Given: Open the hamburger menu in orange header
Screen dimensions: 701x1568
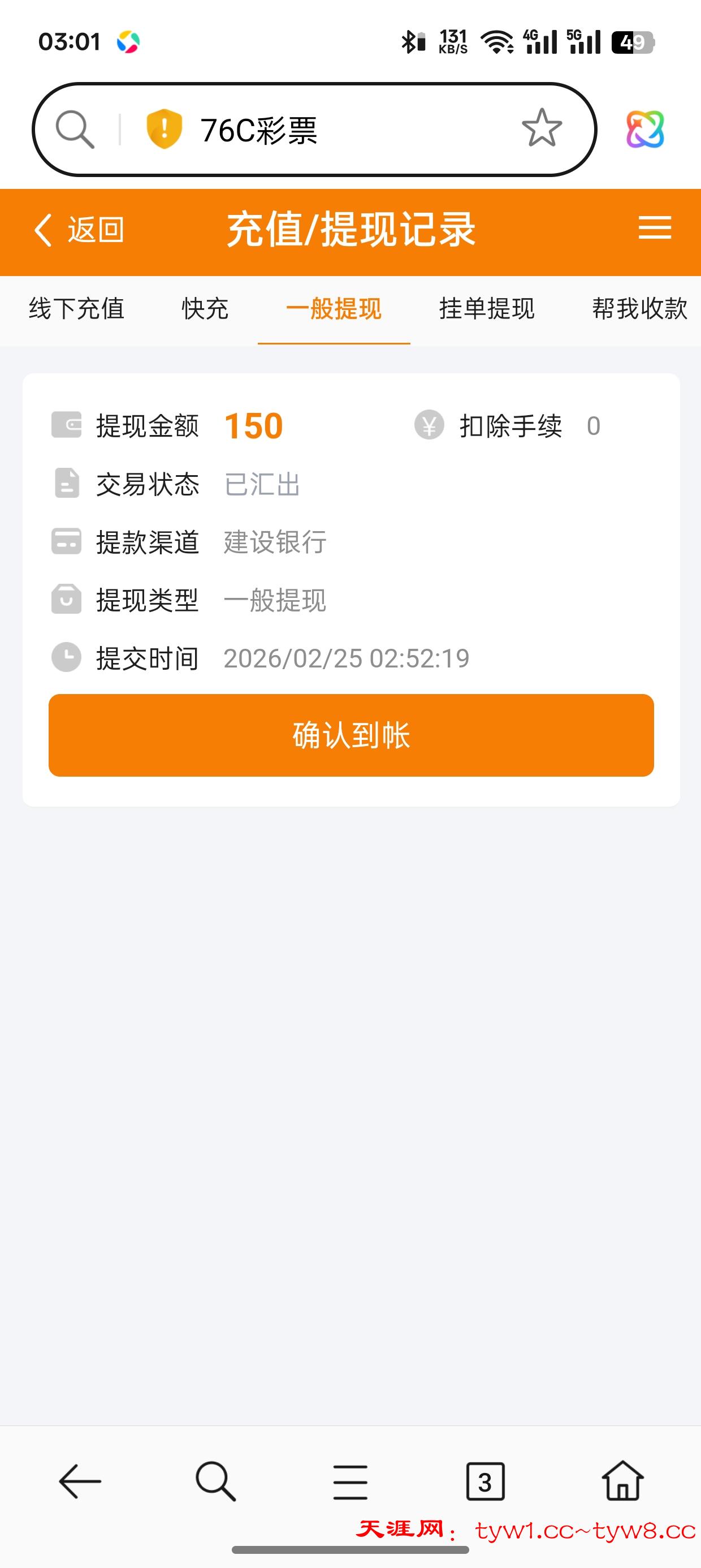Looking at the screenshot, I should click(x=655, y=229).
